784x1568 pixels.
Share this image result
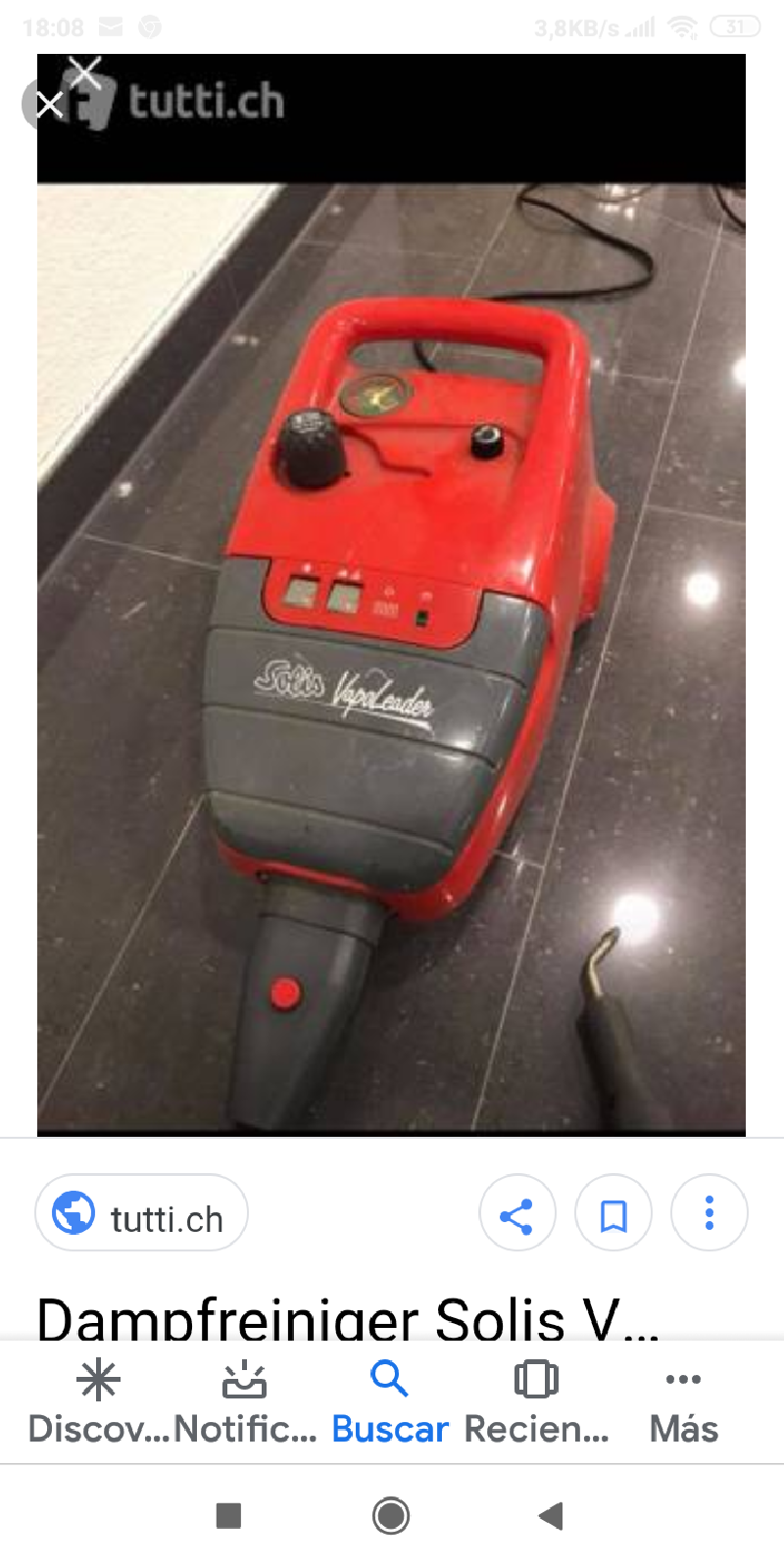pyautogui.click(x=516, y=1214)
